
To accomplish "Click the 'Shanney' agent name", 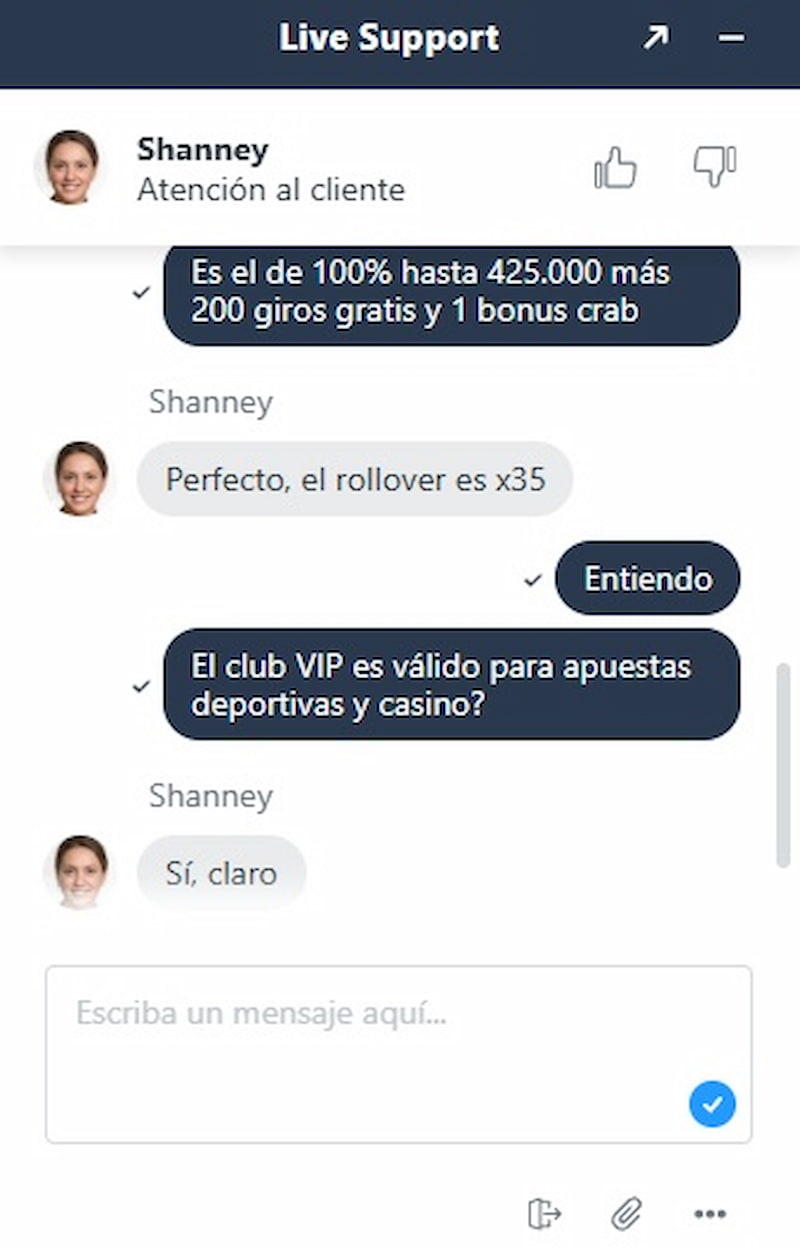I will [x=201, y=150].
